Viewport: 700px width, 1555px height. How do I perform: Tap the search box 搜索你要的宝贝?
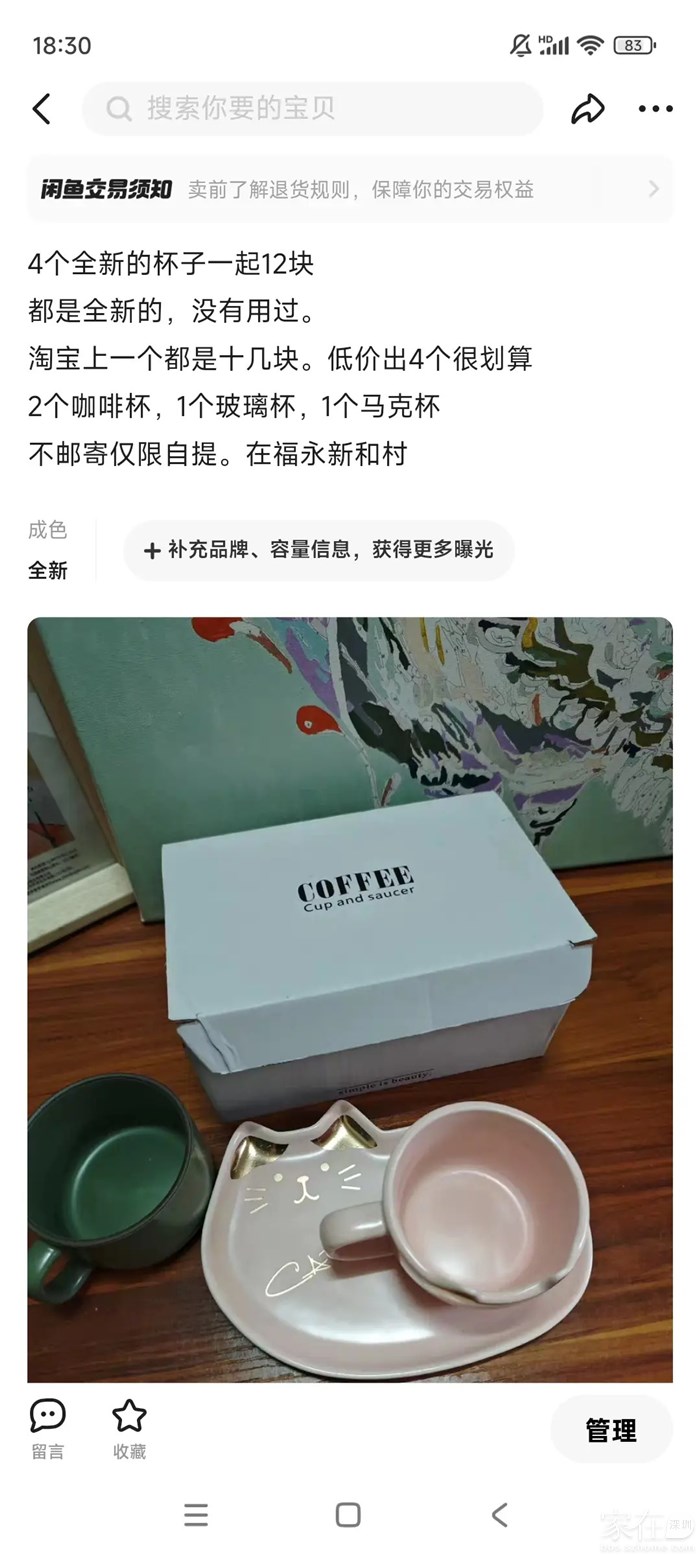point(312,109)
